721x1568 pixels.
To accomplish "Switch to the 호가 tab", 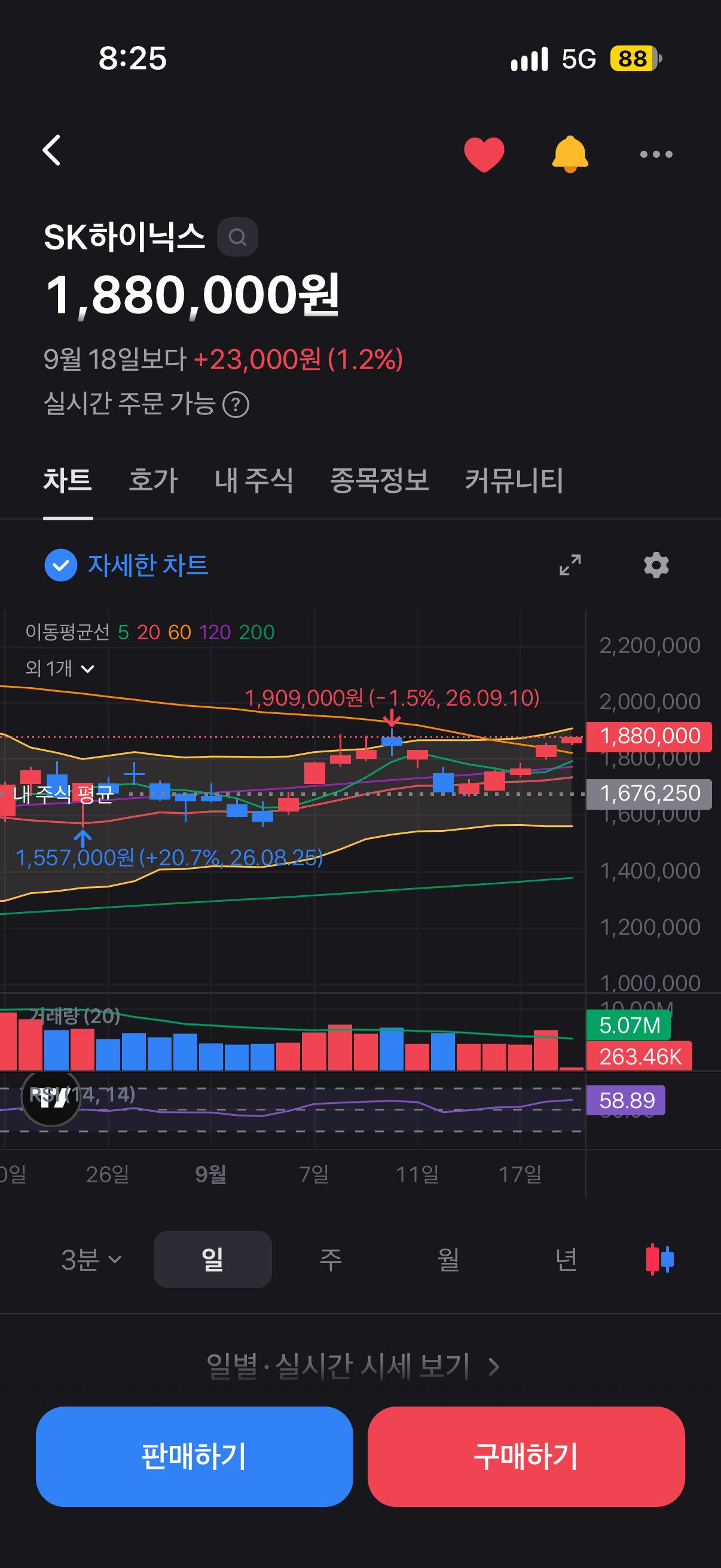I will [x=152, y=480].
